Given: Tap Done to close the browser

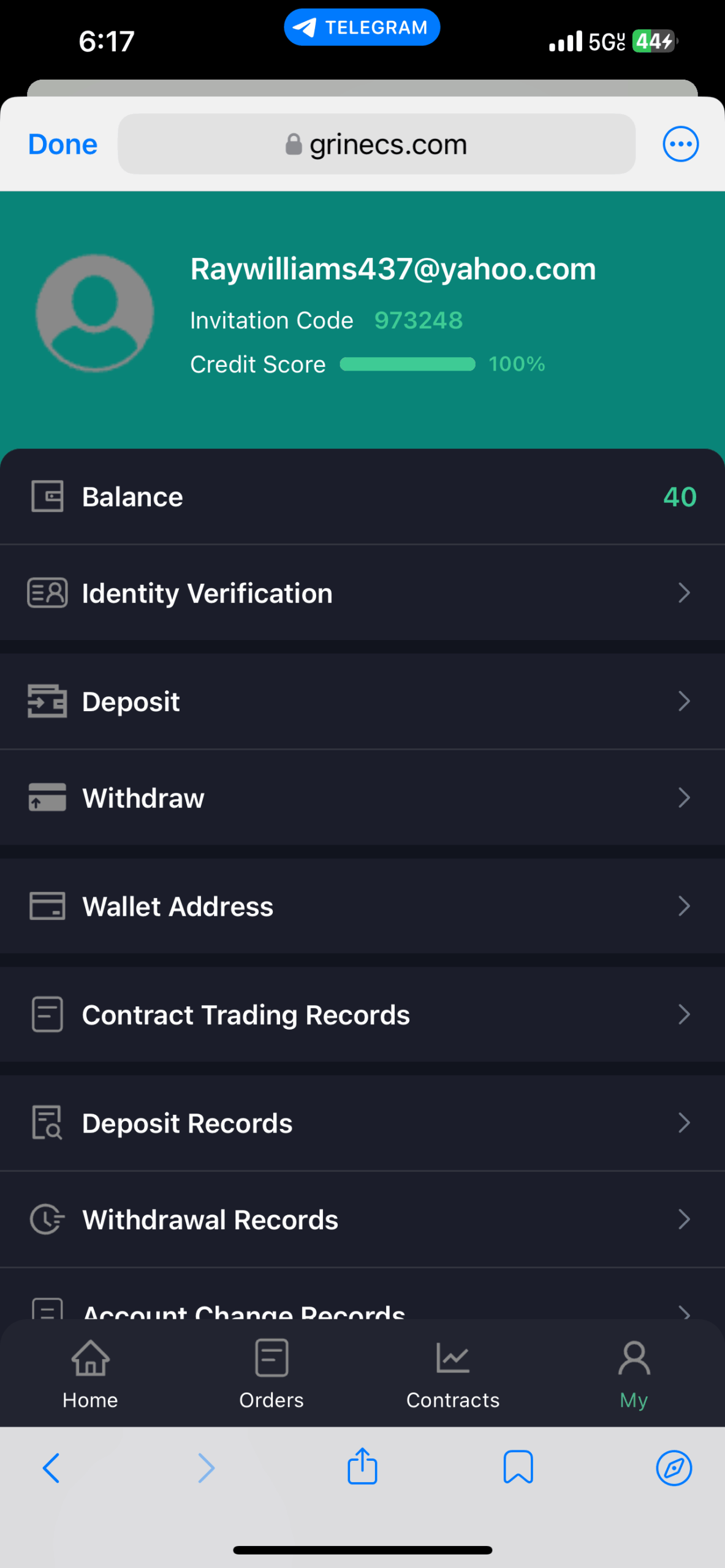Looking at the screenshot, I should (63, 145).
